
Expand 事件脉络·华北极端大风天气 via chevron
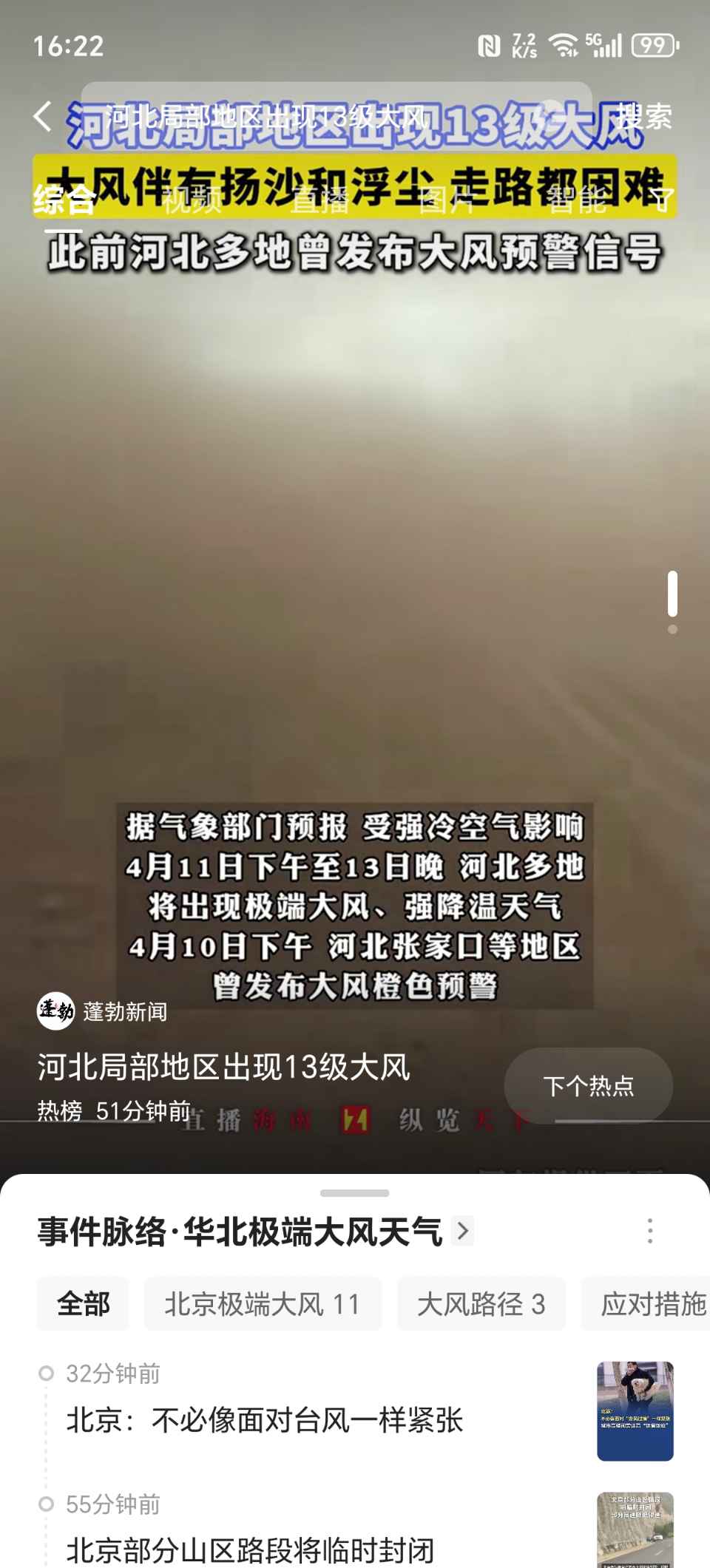tap(463, 1231)
